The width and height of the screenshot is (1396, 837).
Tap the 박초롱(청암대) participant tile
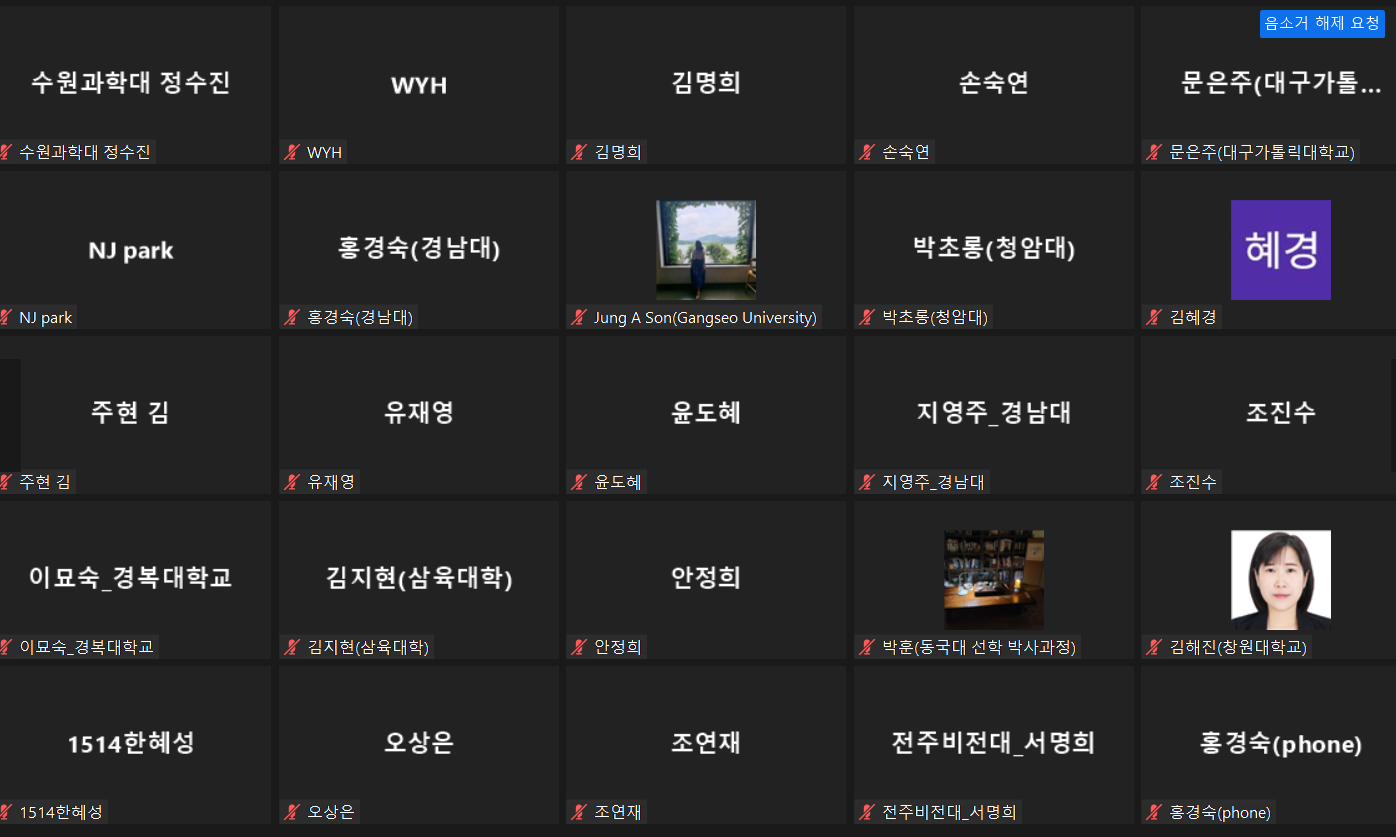pos(993,250)
